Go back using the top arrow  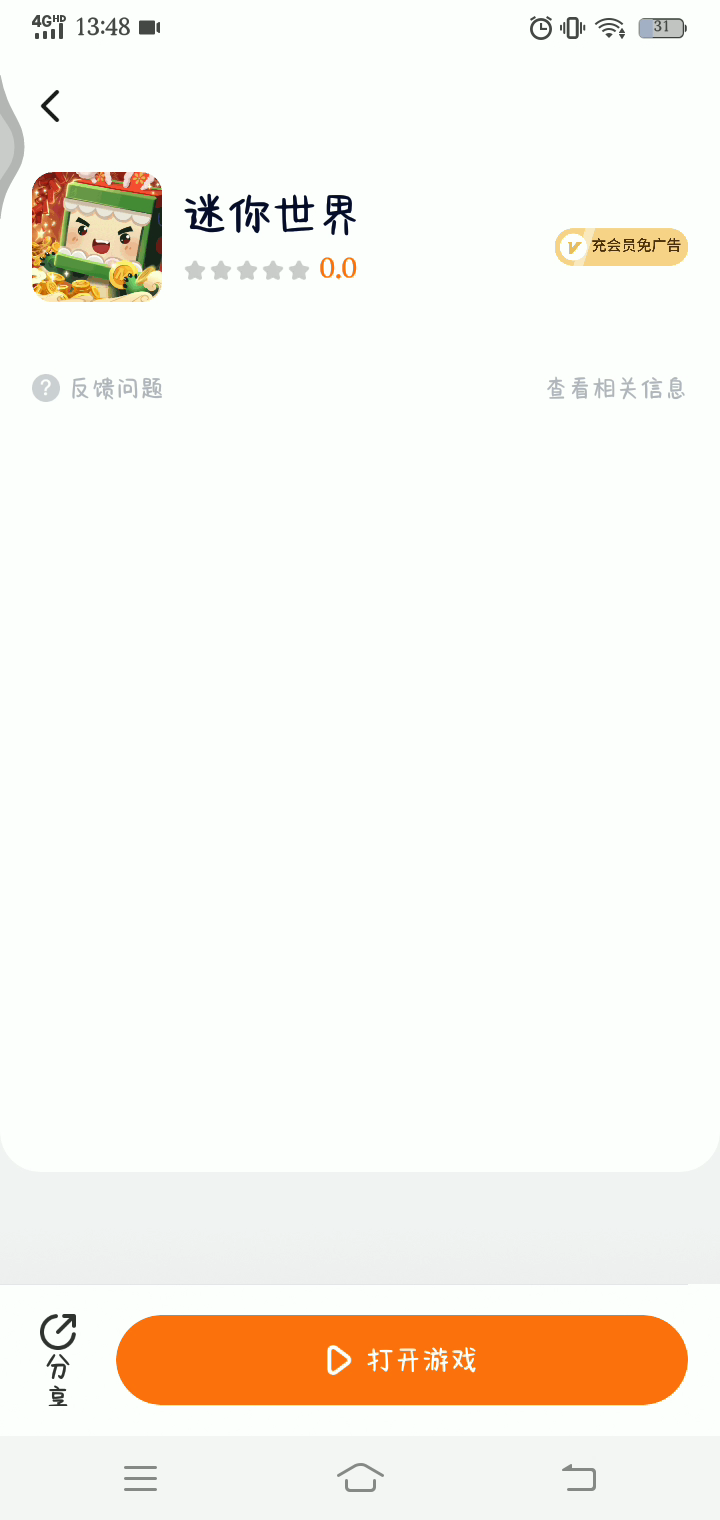pos(50,106)
